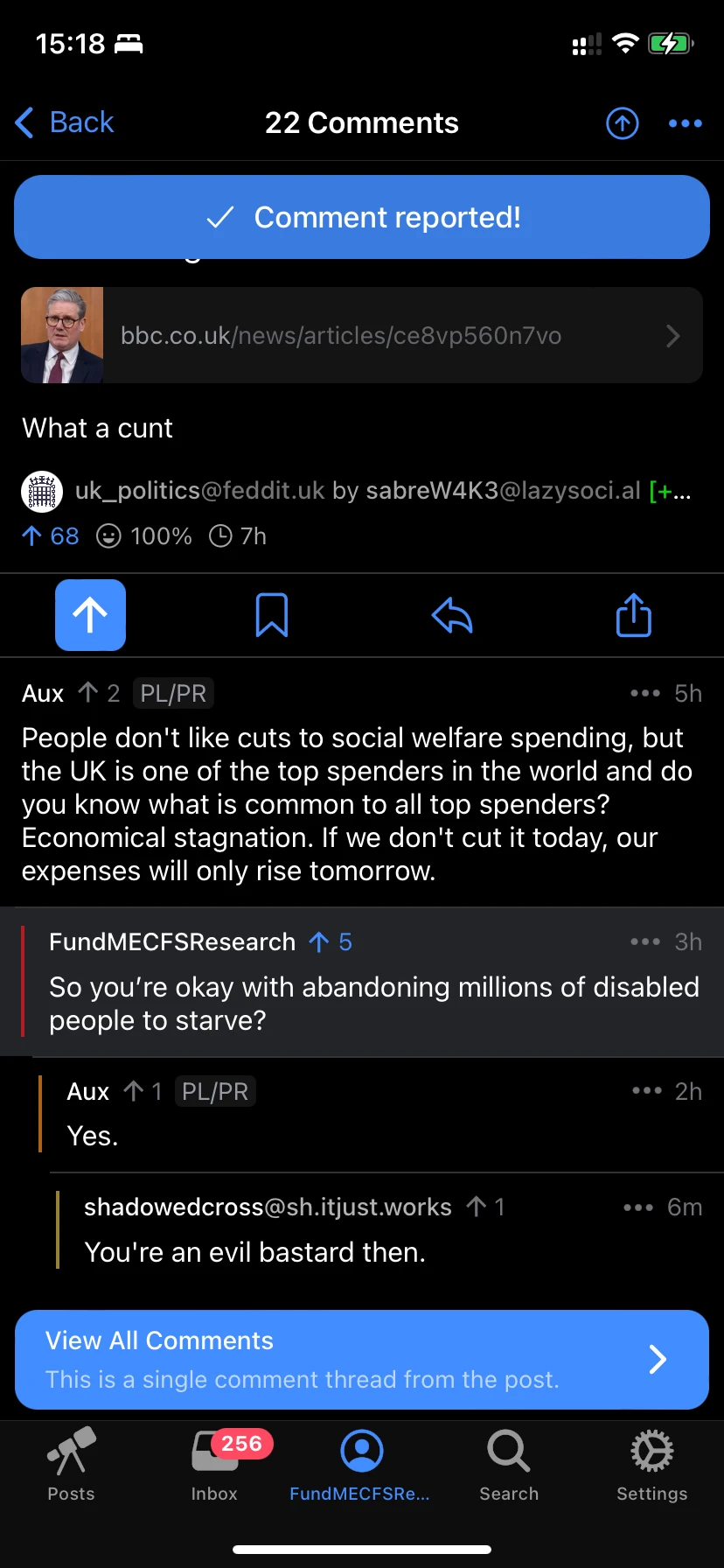This screenshot has height=1568, width=724.
Task: Share this post
Action: coord(634,615)
